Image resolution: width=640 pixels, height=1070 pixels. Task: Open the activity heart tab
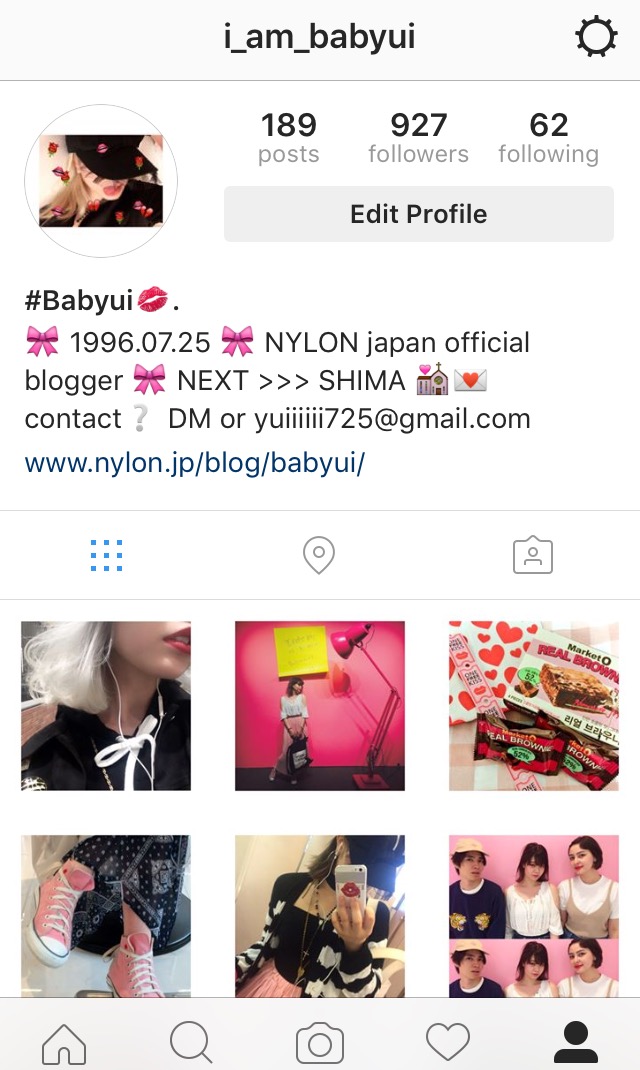[x=447, y=1044]
